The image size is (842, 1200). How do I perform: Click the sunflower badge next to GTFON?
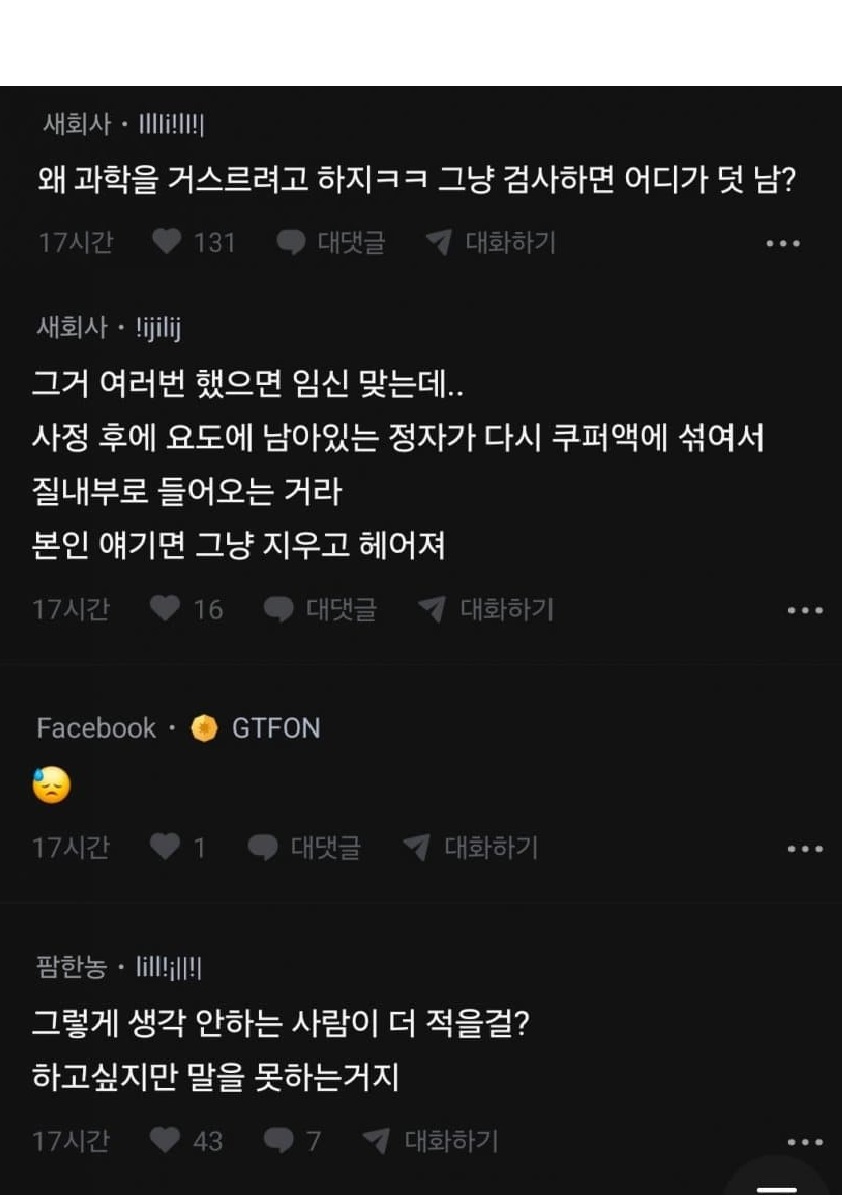coord(204,728)
